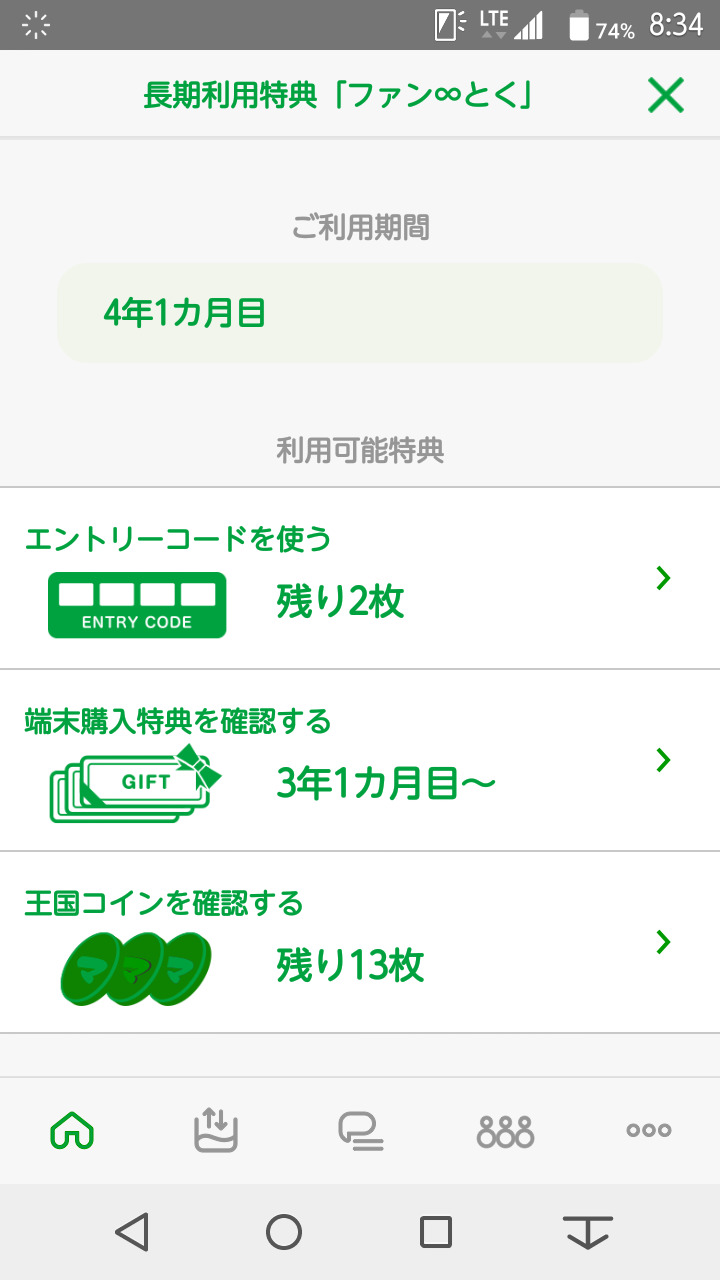
Task: Close the 長期利用特典 page
Action: [x=665, y=95]
